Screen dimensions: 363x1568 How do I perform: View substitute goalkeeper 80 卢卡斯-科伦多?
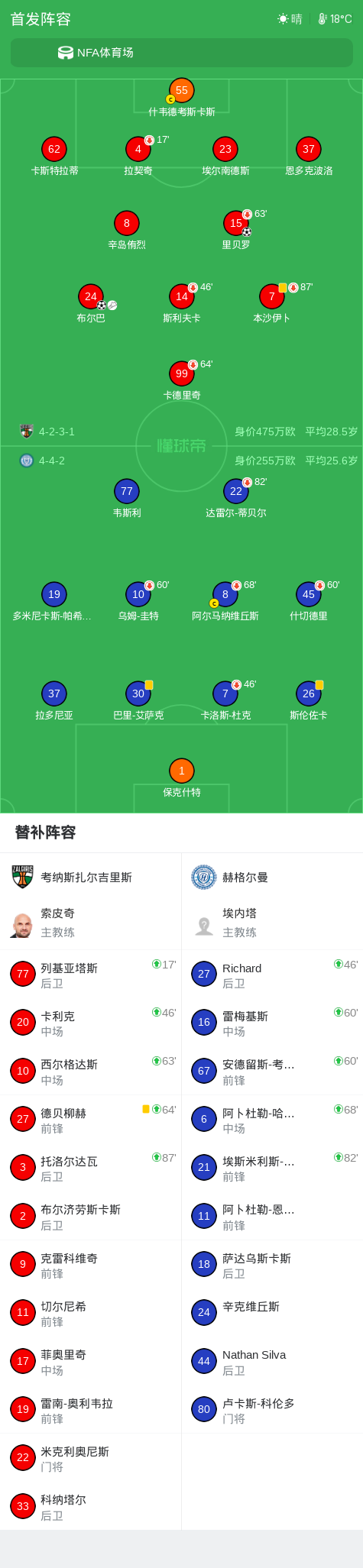pyautogui.click(x=272, y=1411)
